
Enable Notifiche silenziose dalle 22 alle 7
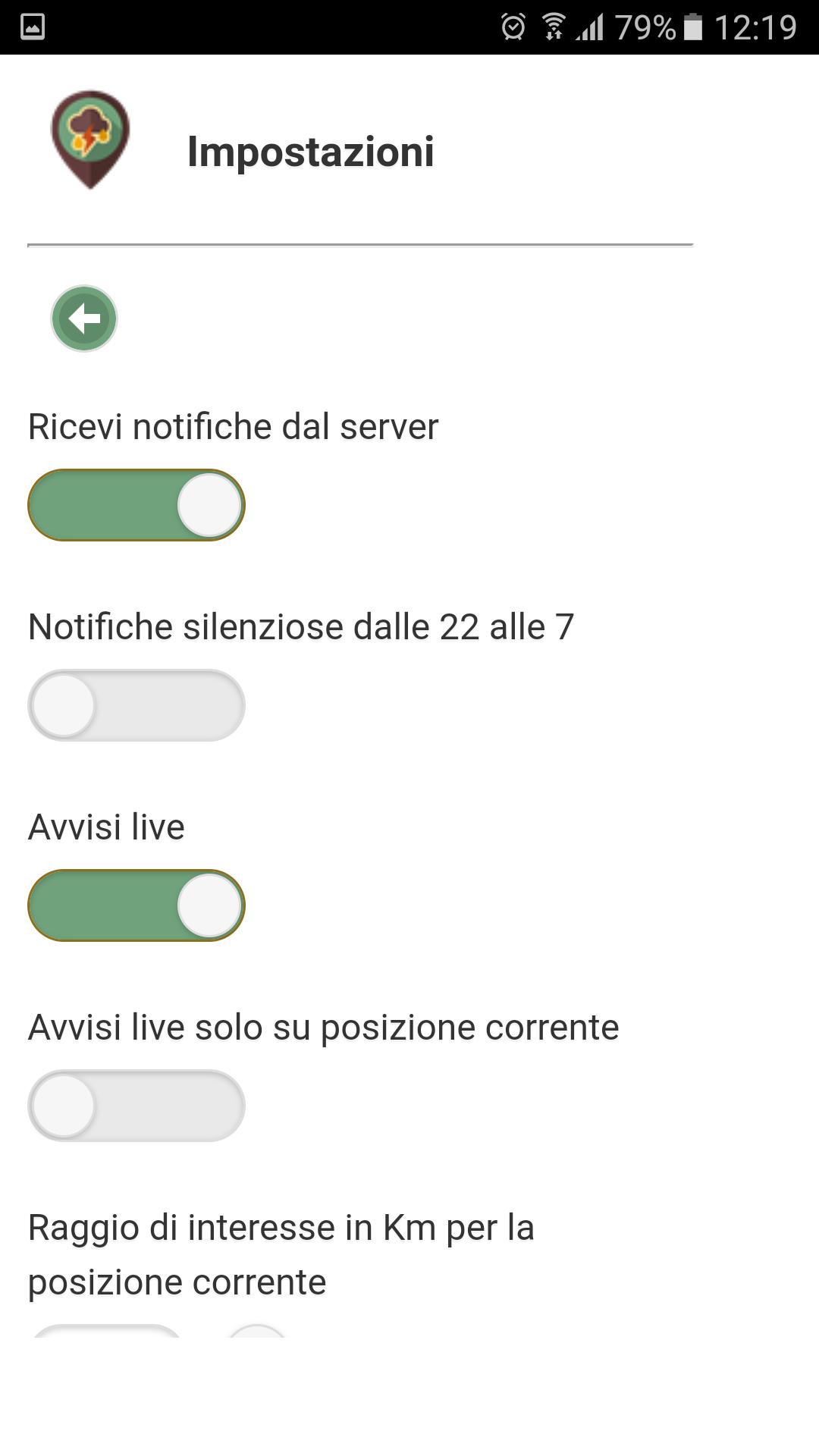(136, 705)
